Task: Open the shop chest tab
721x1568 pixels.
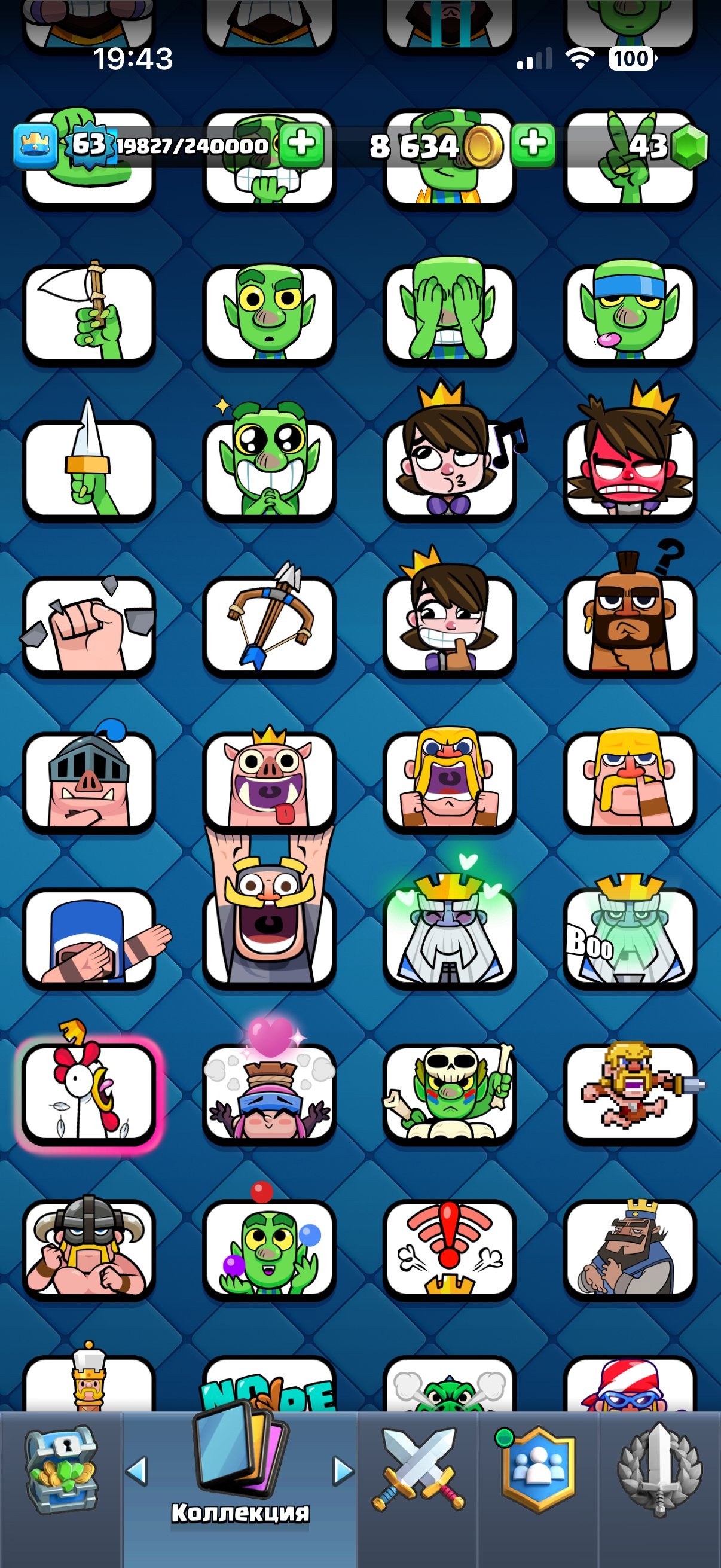Action: pyautogui.click(x=60, y=1470)
